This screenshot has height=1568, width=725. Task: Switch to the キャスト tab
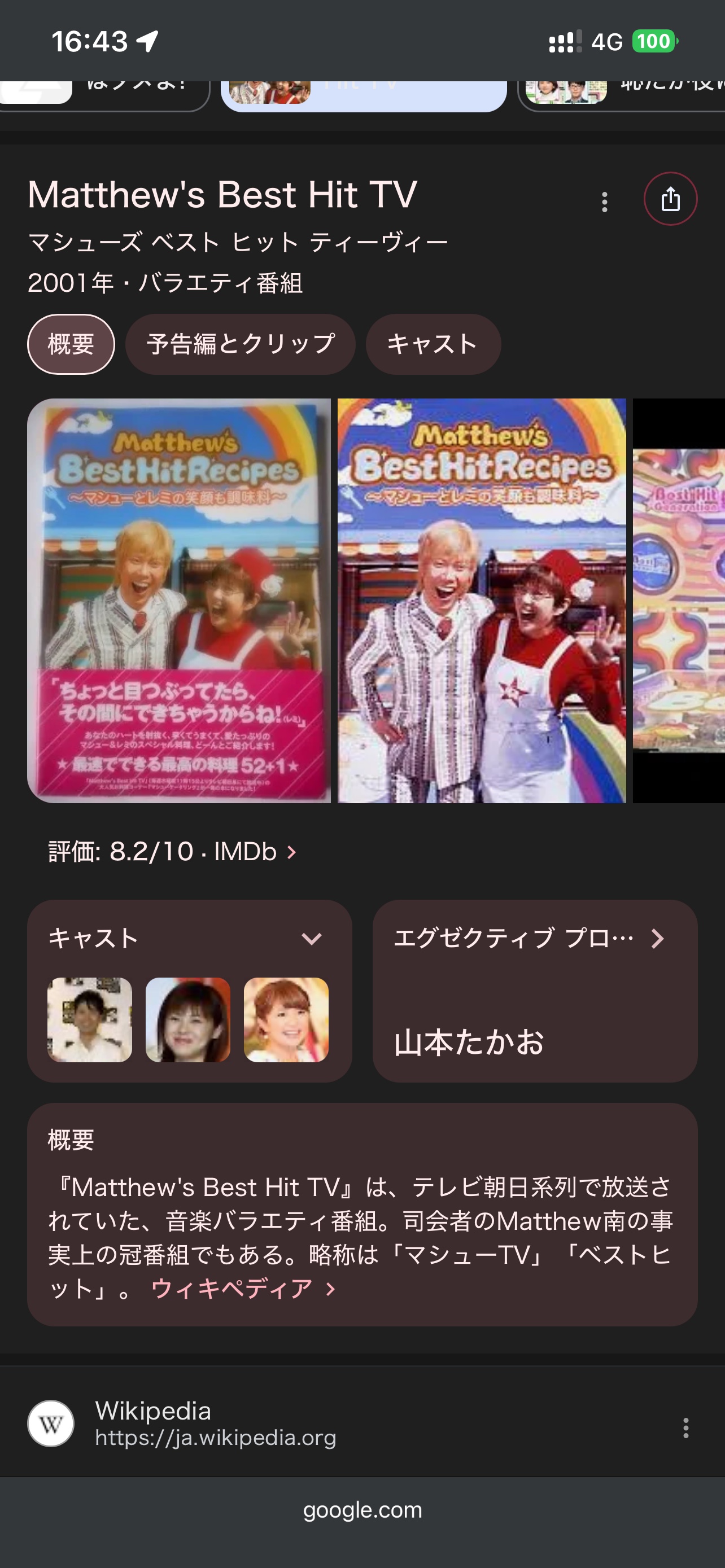(x=433, y=344)
